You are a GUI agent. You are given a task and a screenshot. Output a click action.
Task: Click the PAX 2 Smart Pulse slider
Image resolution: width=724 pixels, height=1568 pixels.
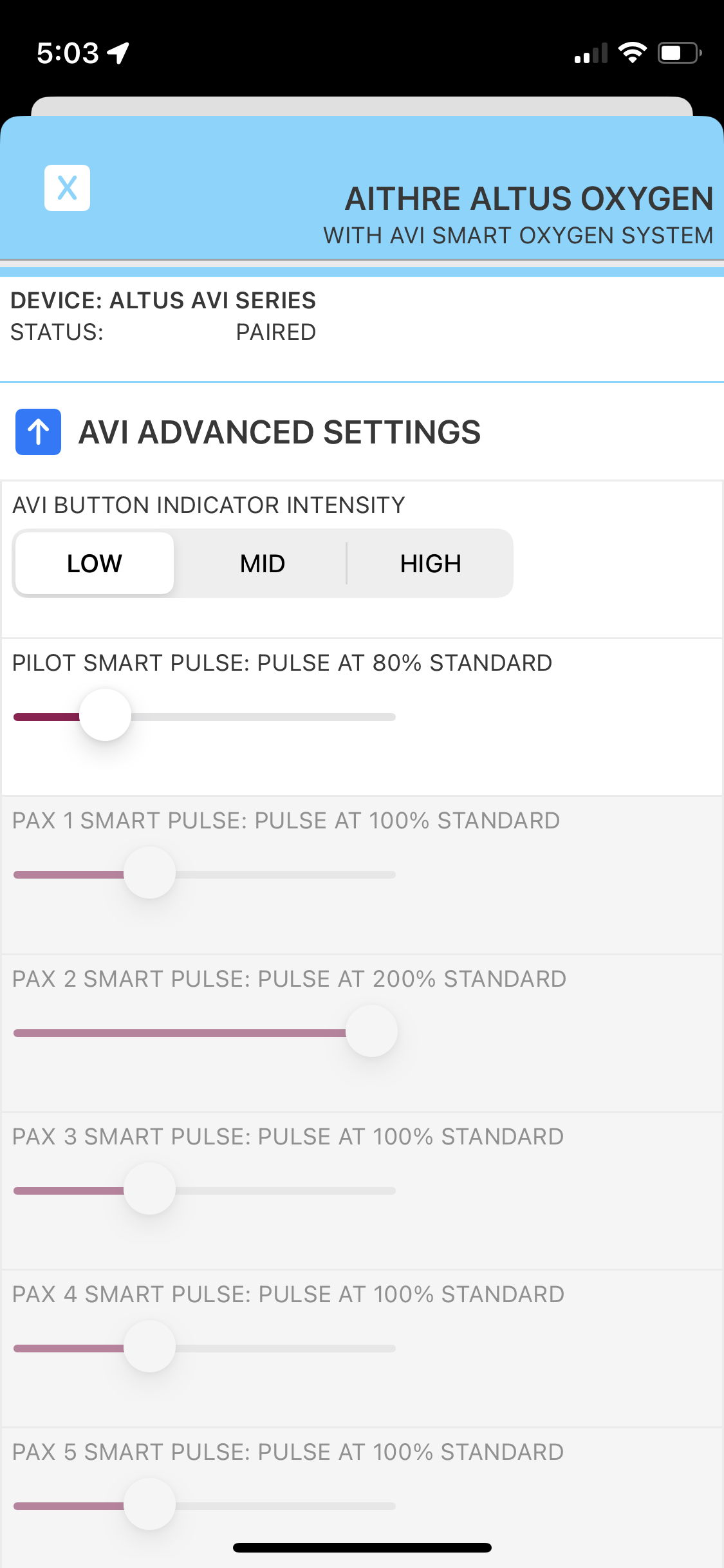tap(371, 1031)
